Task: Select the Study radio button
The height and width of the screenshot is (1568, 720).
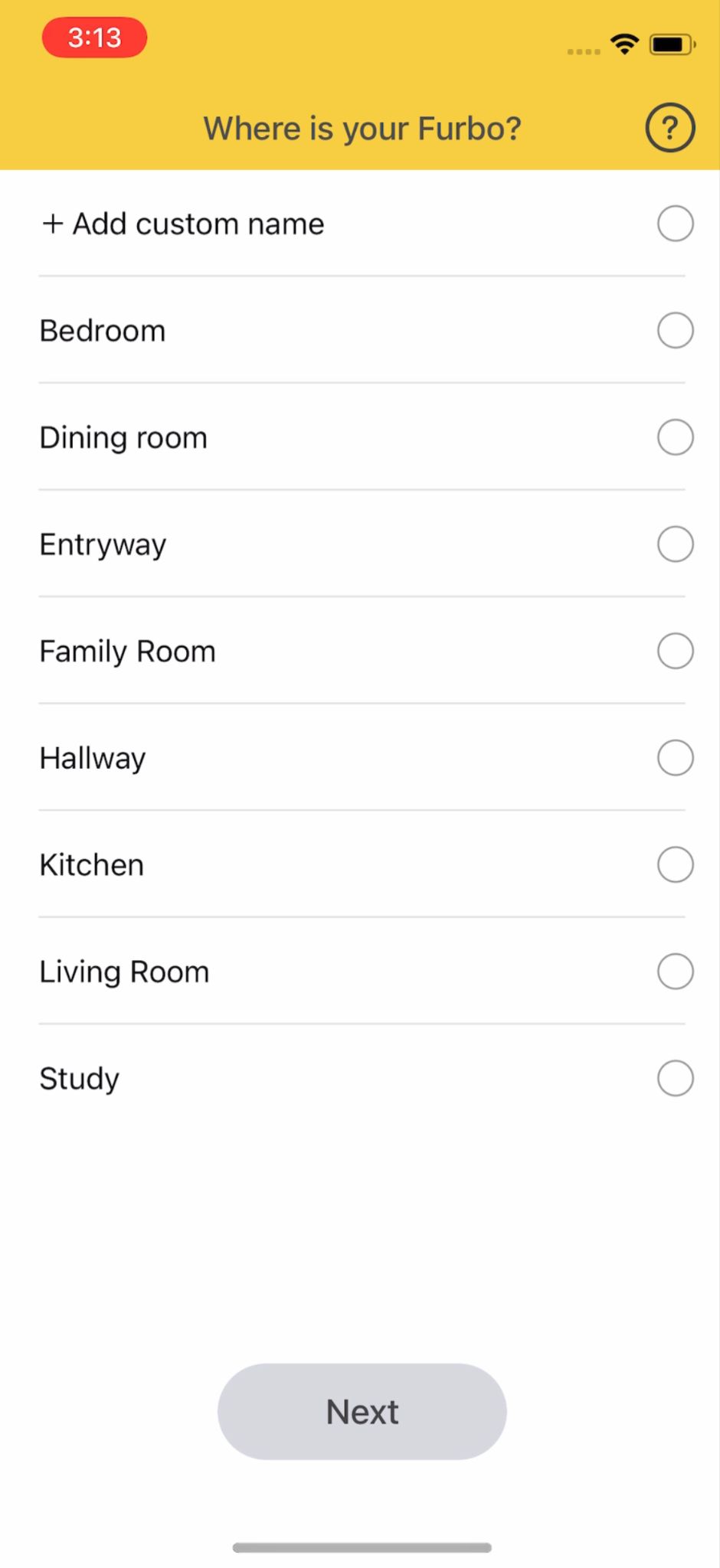Action: [675, 1078]
